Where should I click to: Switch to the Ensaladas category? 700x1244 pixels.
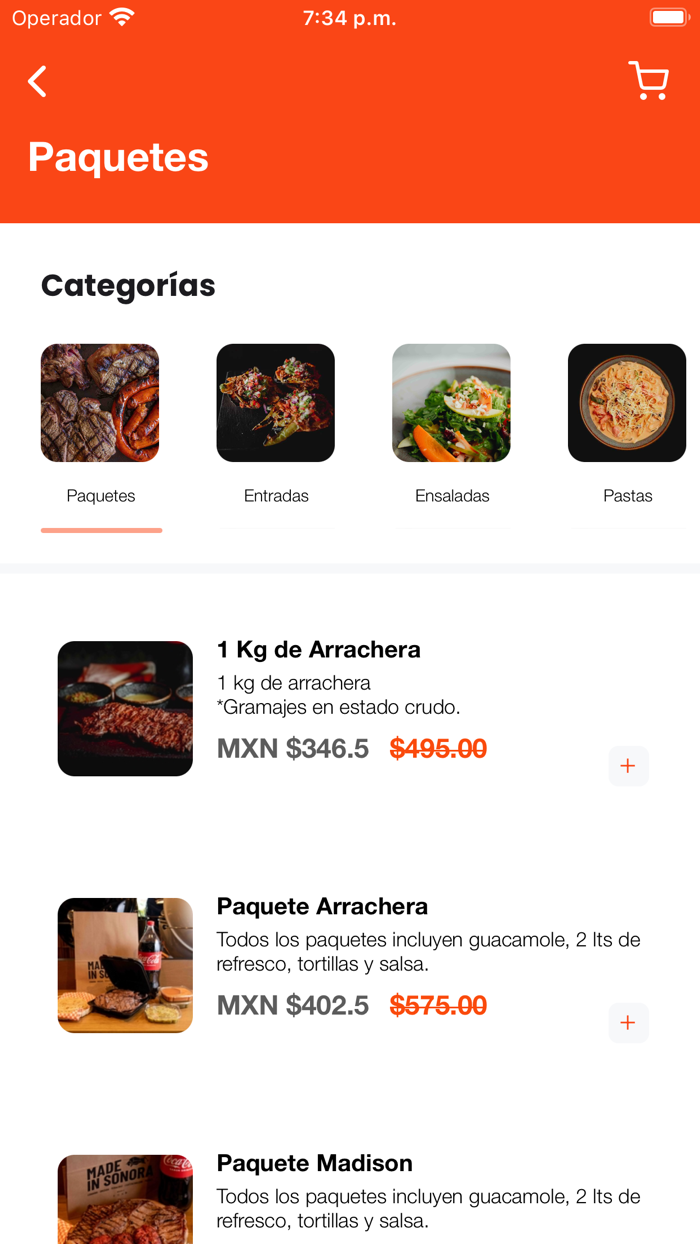[451, 403]
